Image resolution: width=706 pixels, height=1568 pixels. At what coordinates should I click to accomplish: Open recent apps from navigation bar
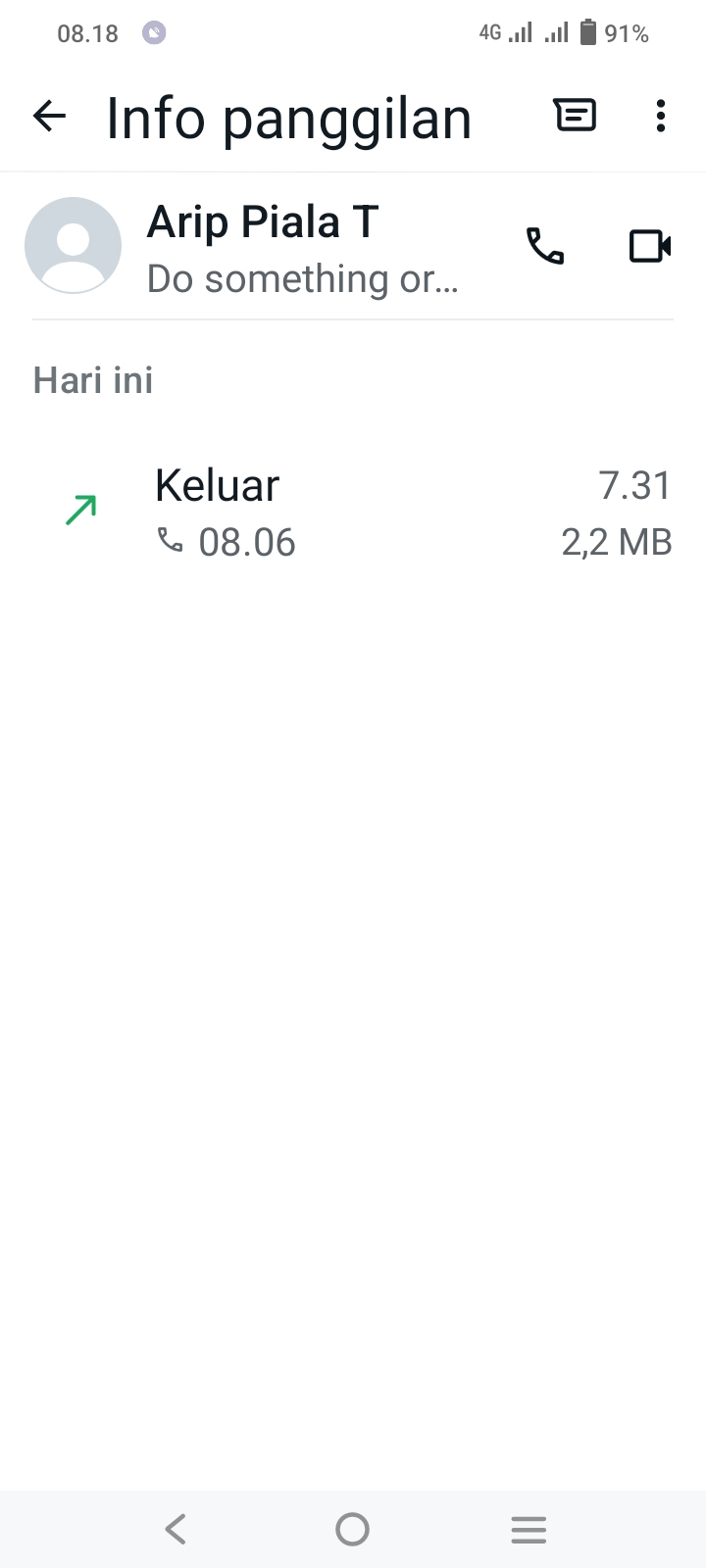point(529,1529)
